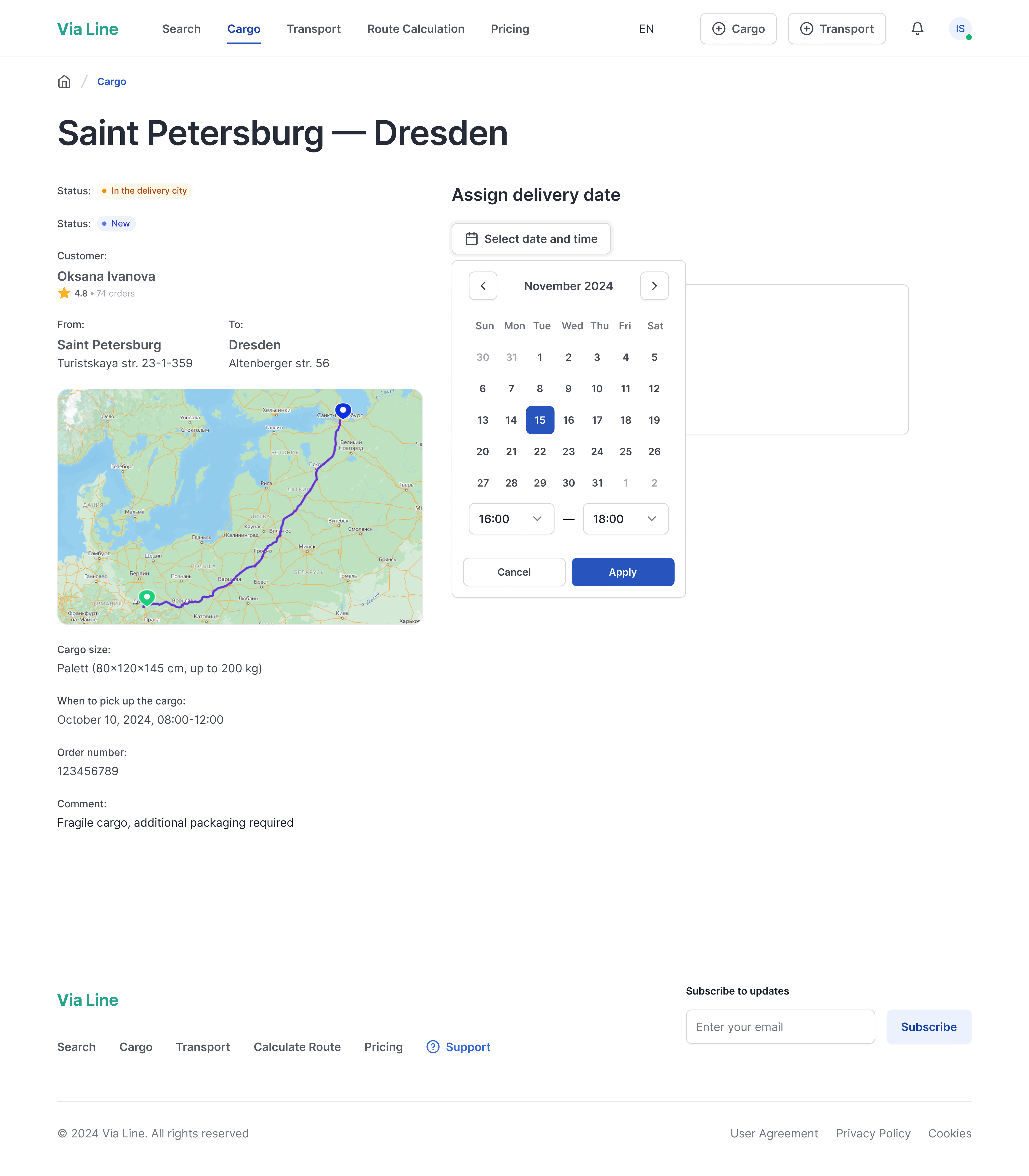The height and width of the screenshot is (1176, 1029).
Task: Open the Support link in footer
Action: point(458,1047)
